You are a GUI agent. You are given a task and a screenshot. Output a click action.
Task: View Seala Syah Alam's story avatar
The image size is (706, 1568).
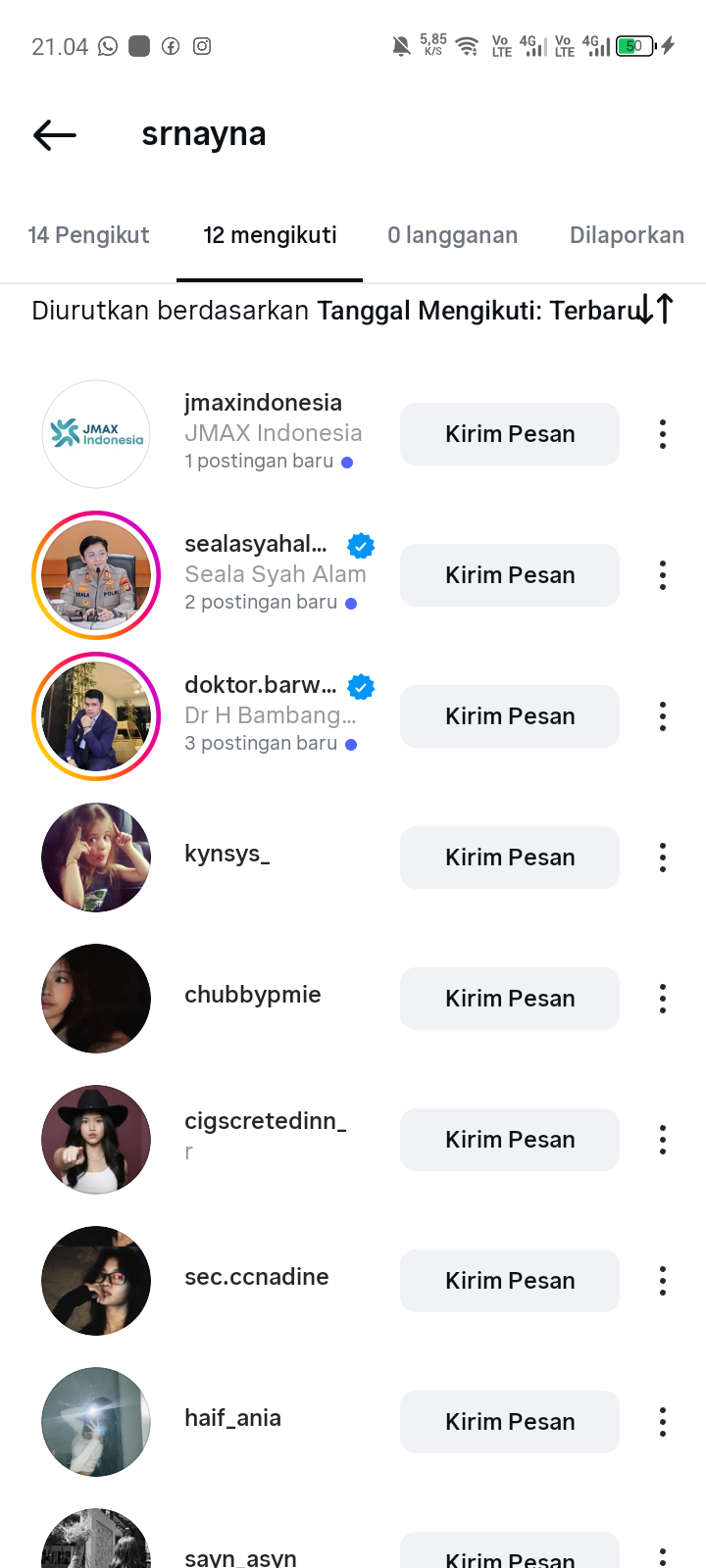point(96,575)
